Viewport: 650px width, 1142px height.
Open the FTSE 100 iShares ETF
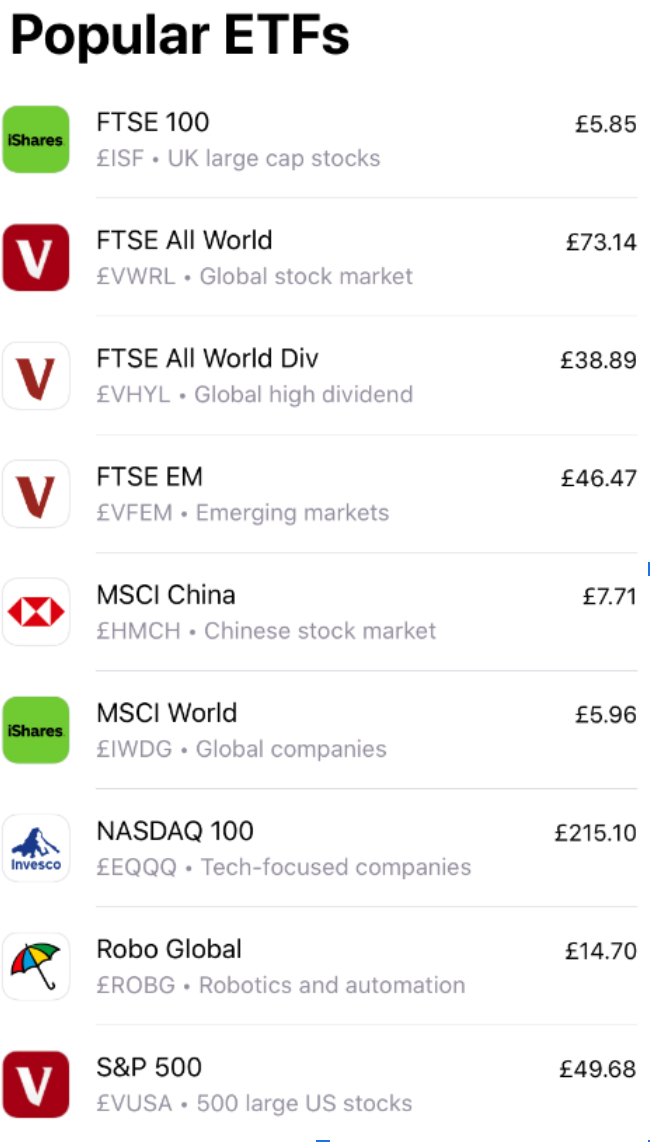point(325,139)
